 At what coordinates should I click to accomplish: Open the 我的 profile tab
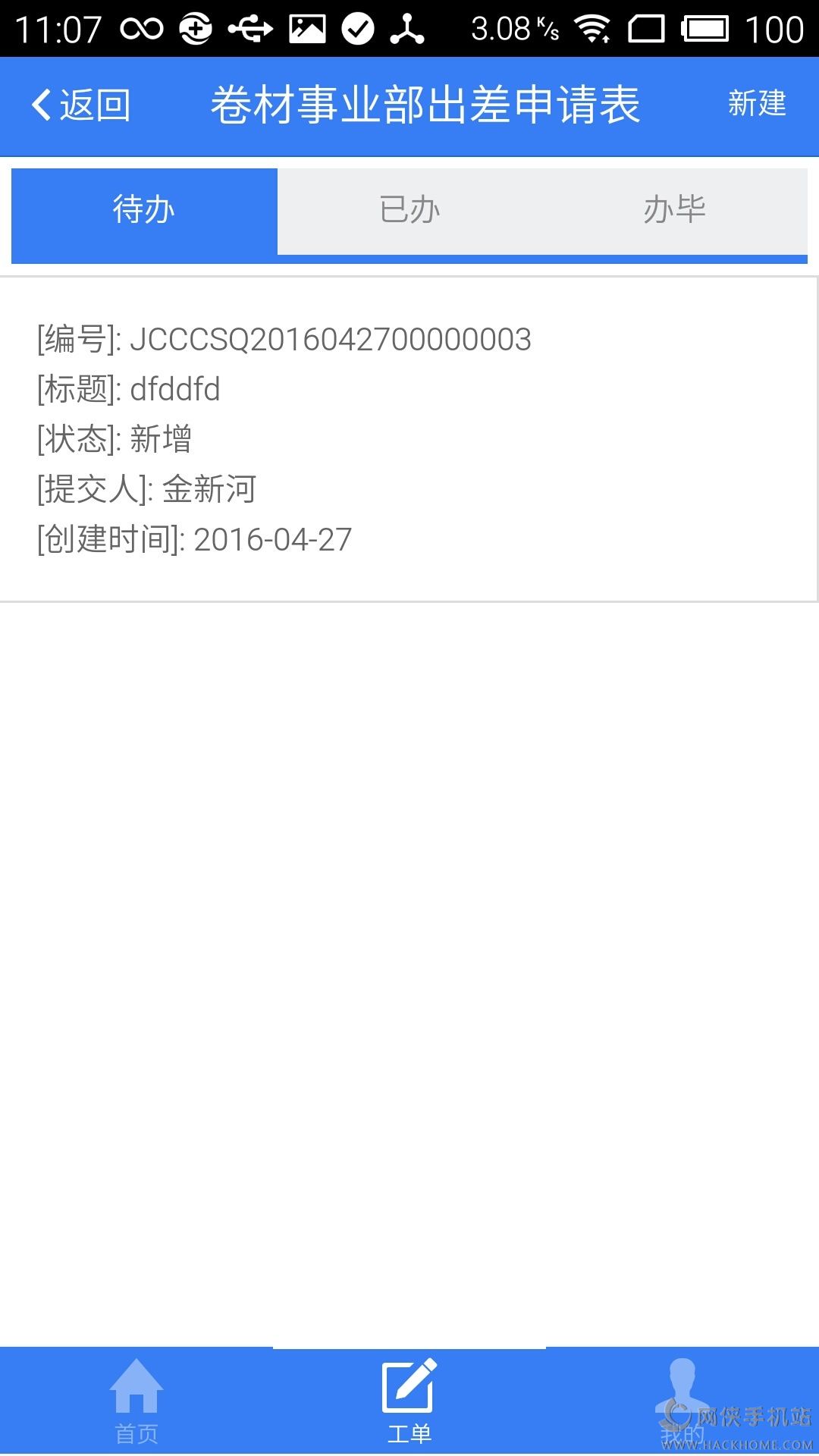click(682, 1401)
